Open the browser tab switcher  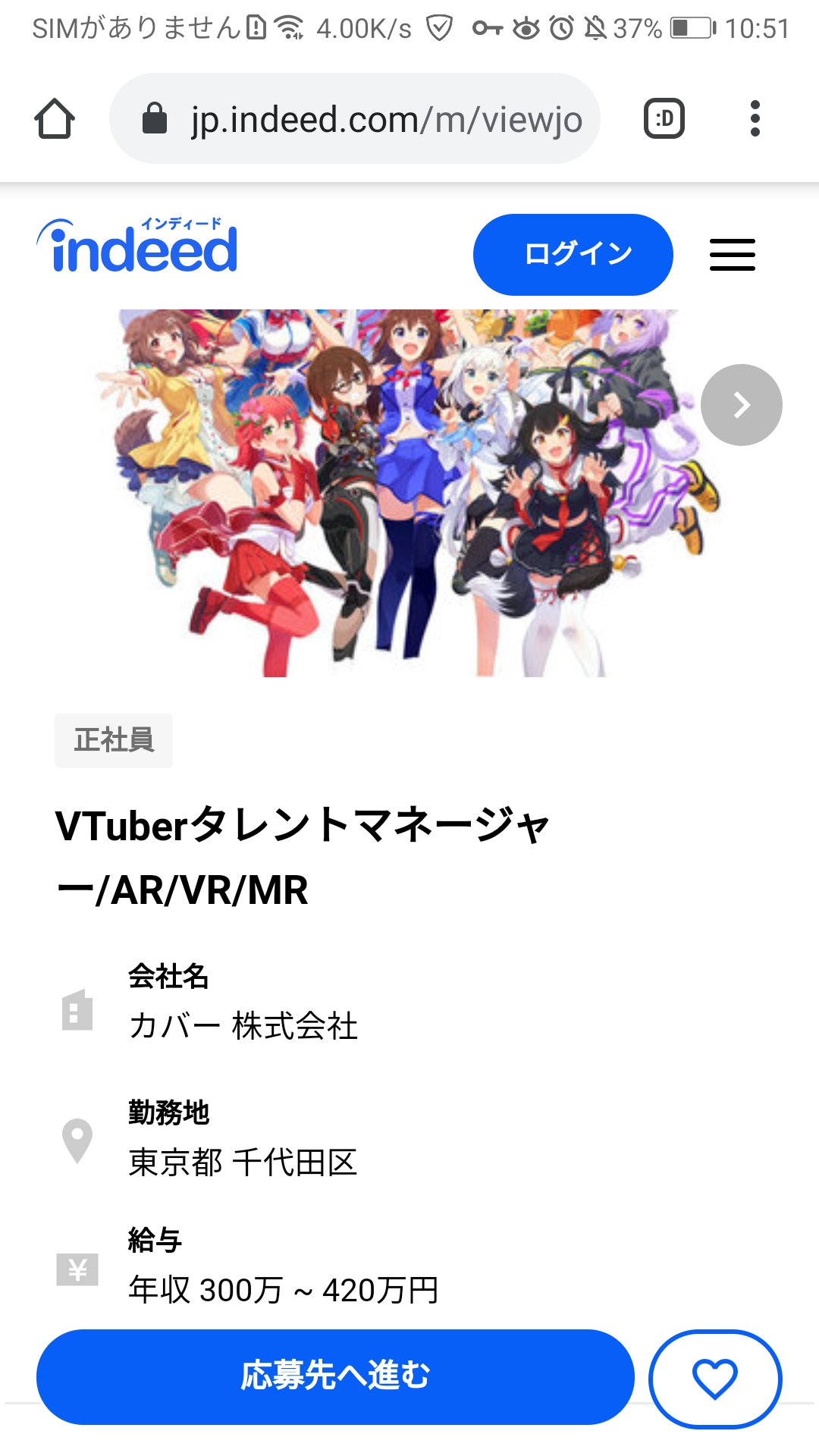coord(664,119)
